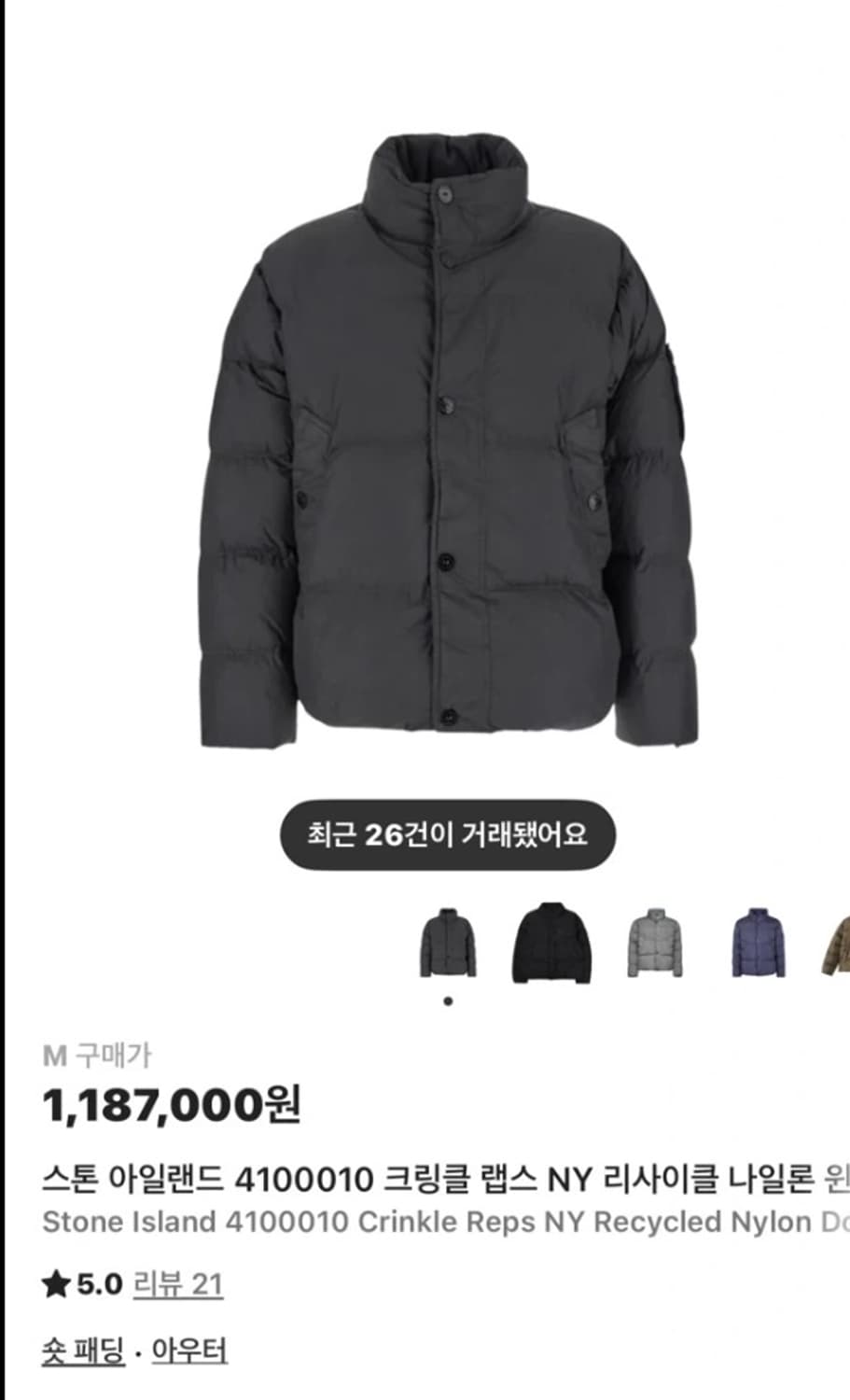Select the black jacket color variant
The height and width of the screenshot is (1400, 850).
click(551, 943)
